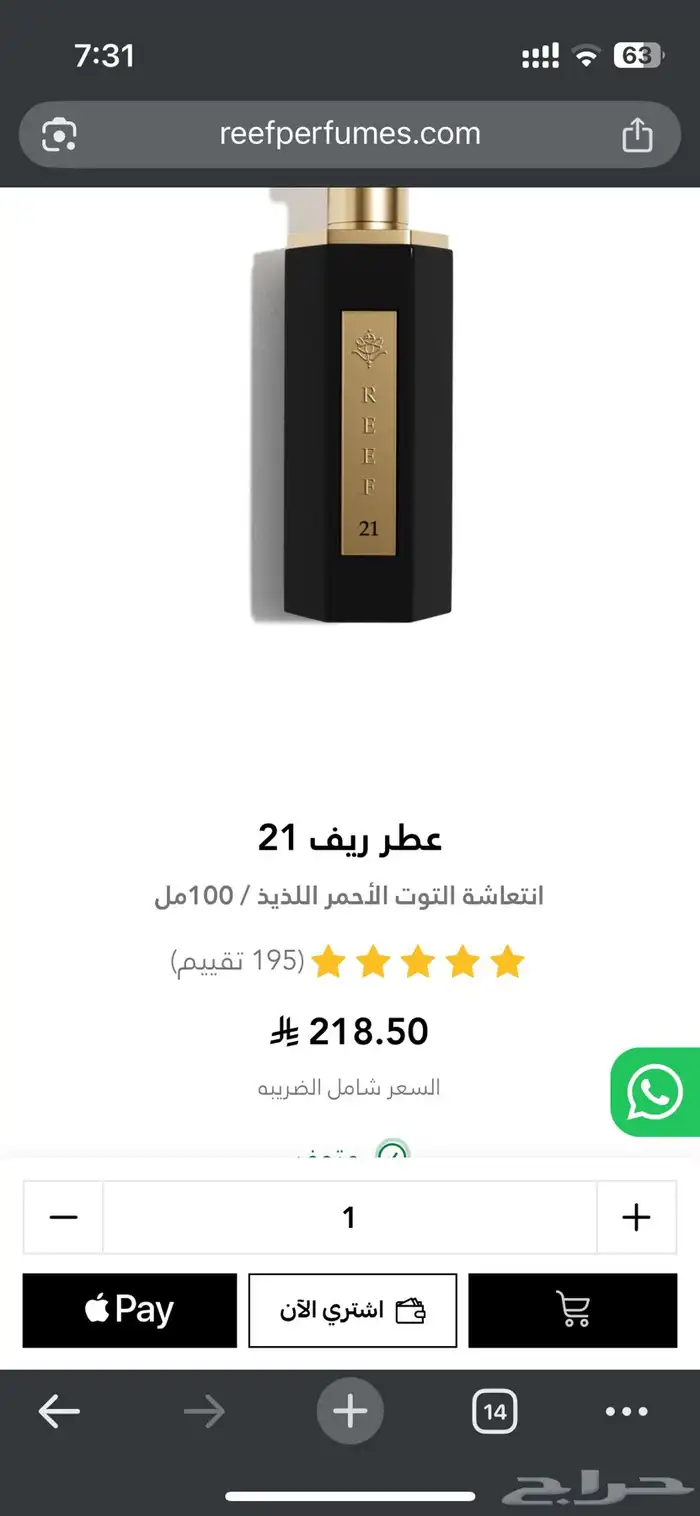This screenshot has height=1516, width=700.
Task: Check out with Apple Pay
Action: [x=130, y=1310]
